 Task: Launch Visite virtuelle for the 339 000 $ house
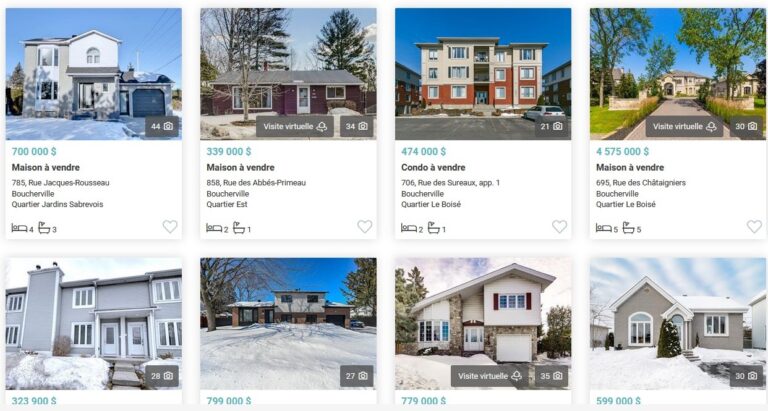click(x=294, y=127)
